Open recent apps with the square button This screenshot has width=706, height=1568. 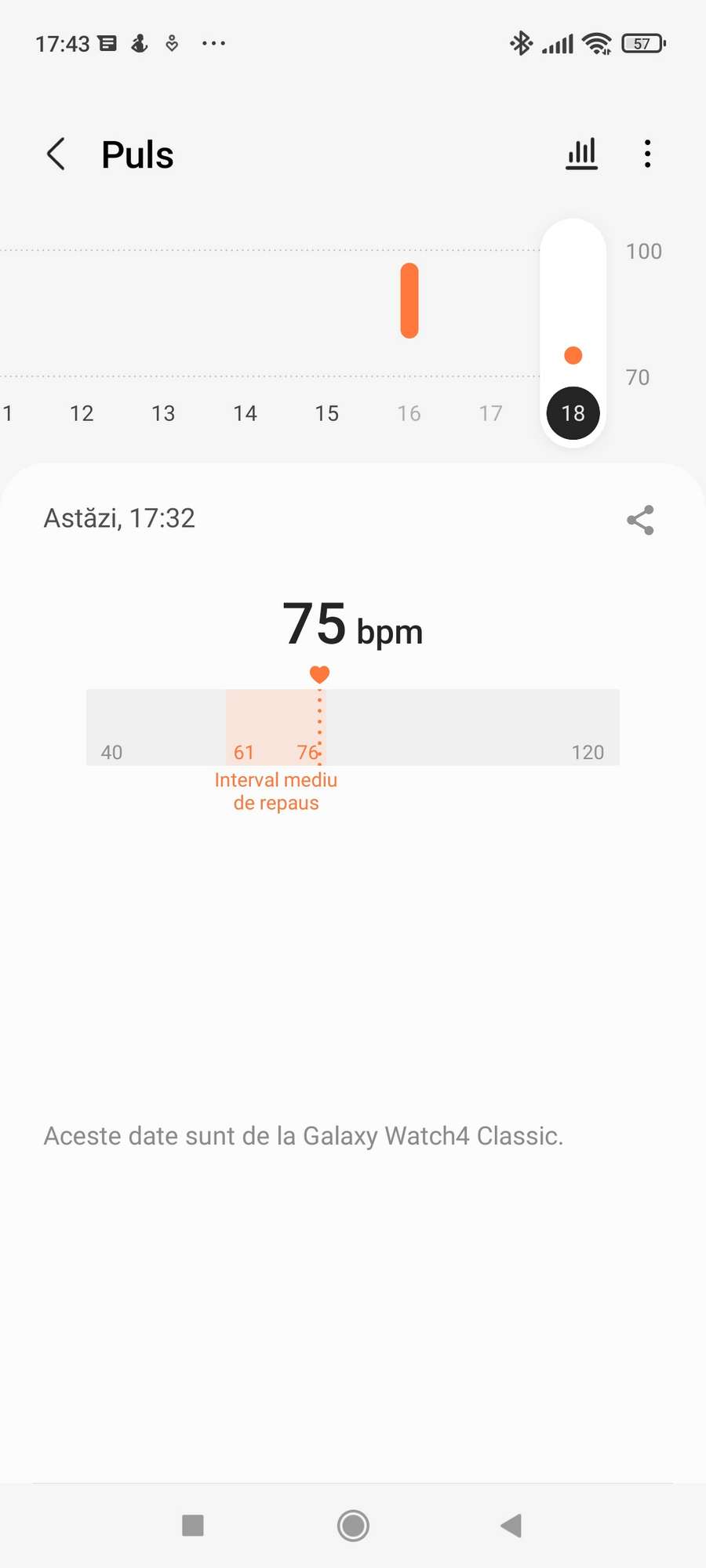click(193, 1526)
